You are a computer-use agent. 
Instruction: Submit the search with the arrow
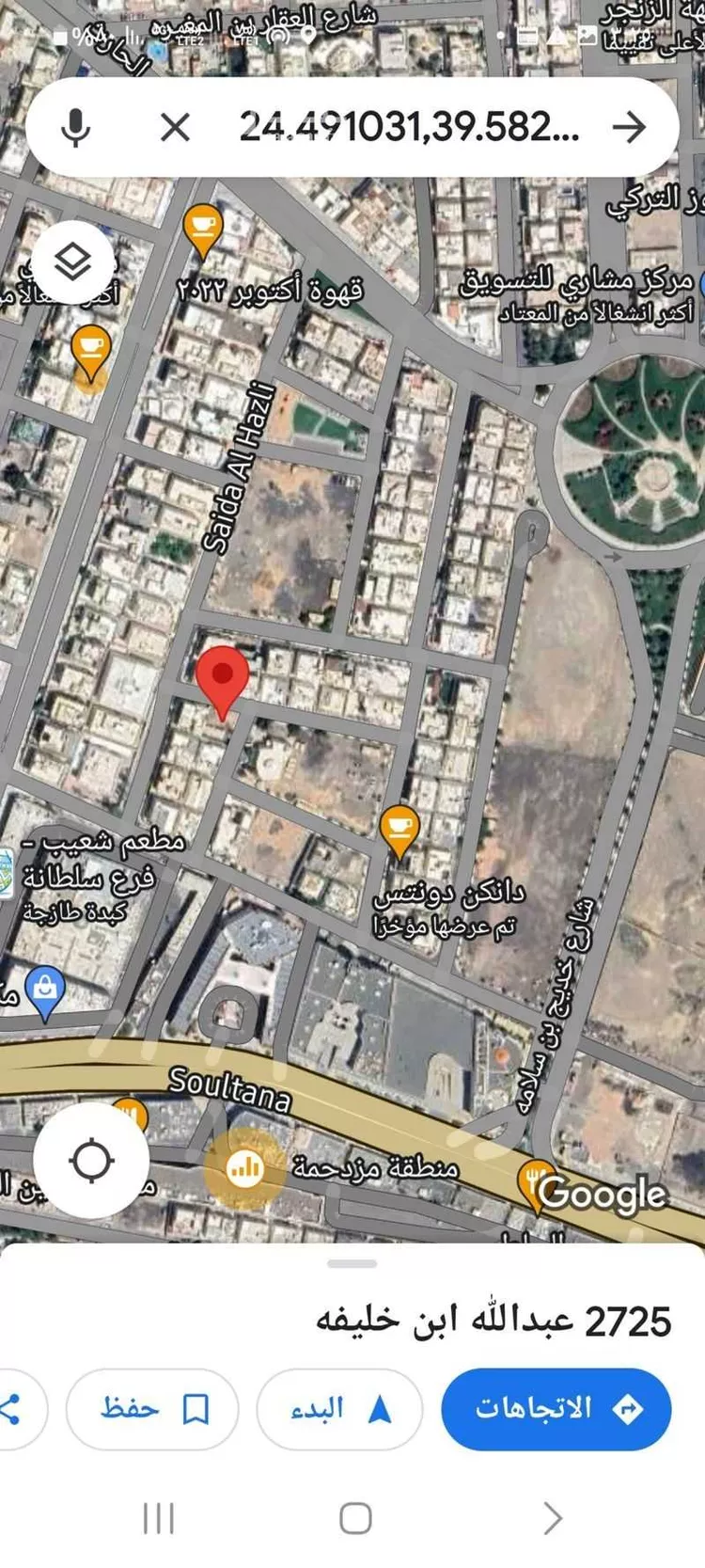[629, 127]
